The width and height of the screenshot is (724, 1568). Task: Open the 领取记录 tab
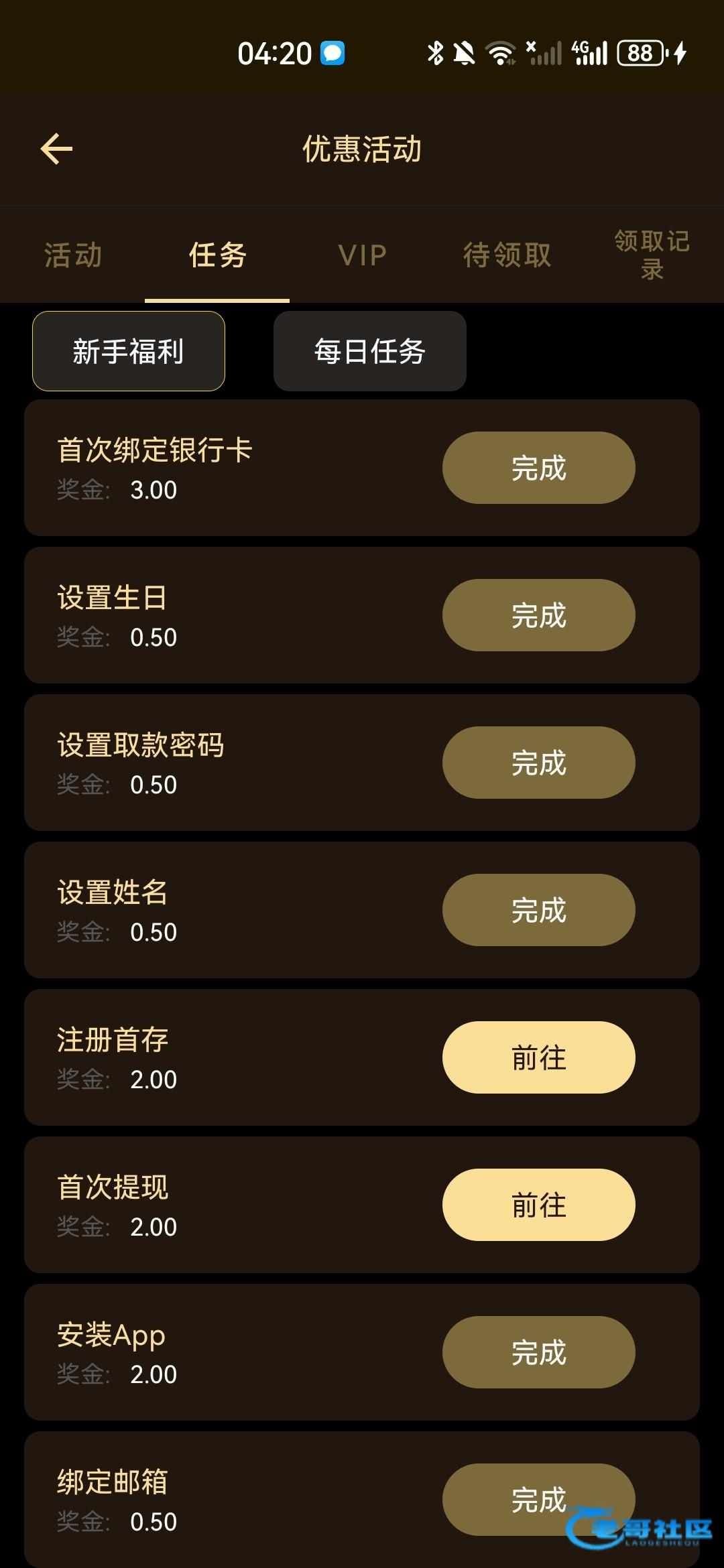coord(652,255)
